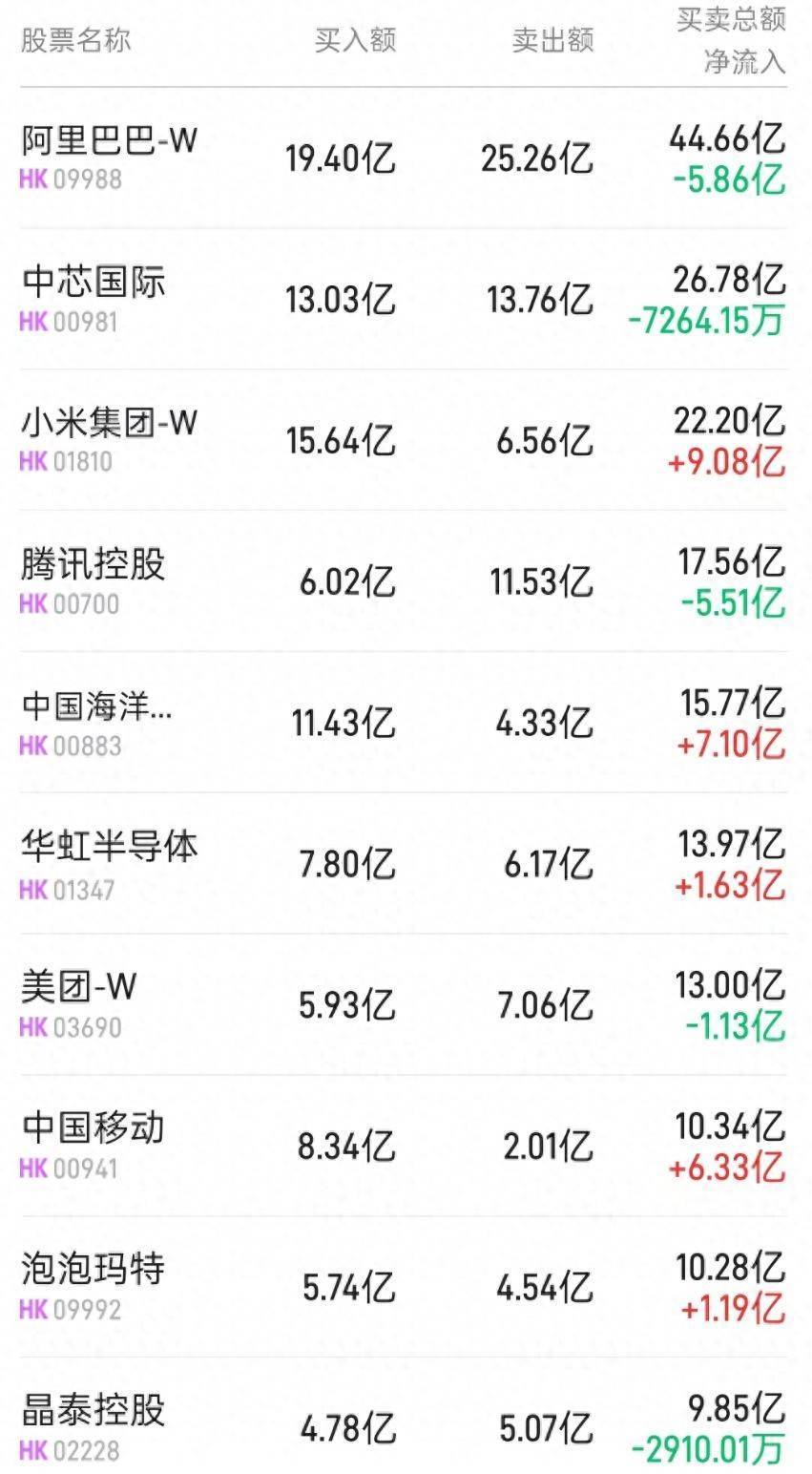Tap the 晶泰控股 row

[x=94, y=1427]
